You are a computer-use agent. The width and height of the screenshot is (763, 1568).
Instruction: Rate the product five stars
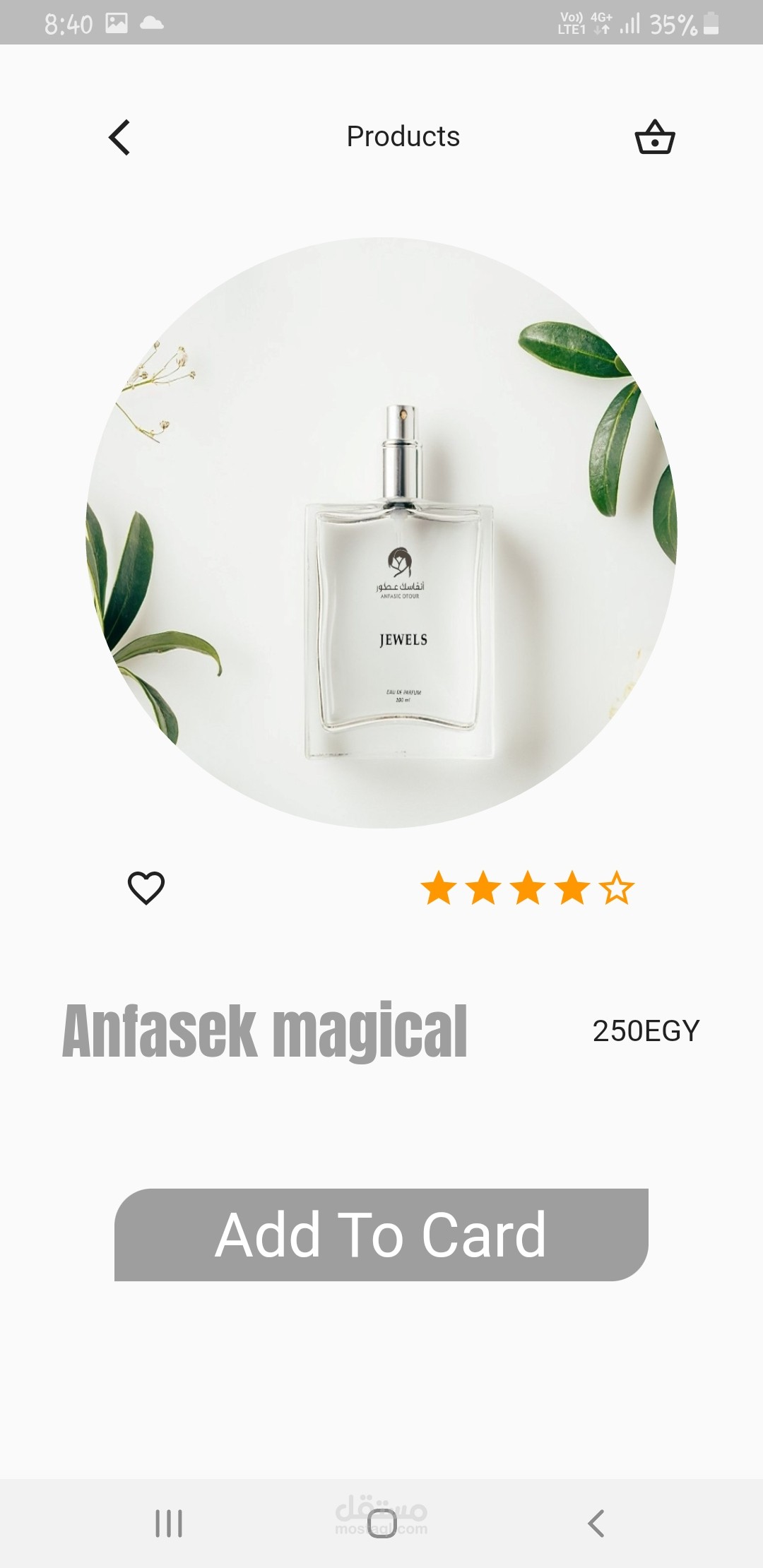617,888
